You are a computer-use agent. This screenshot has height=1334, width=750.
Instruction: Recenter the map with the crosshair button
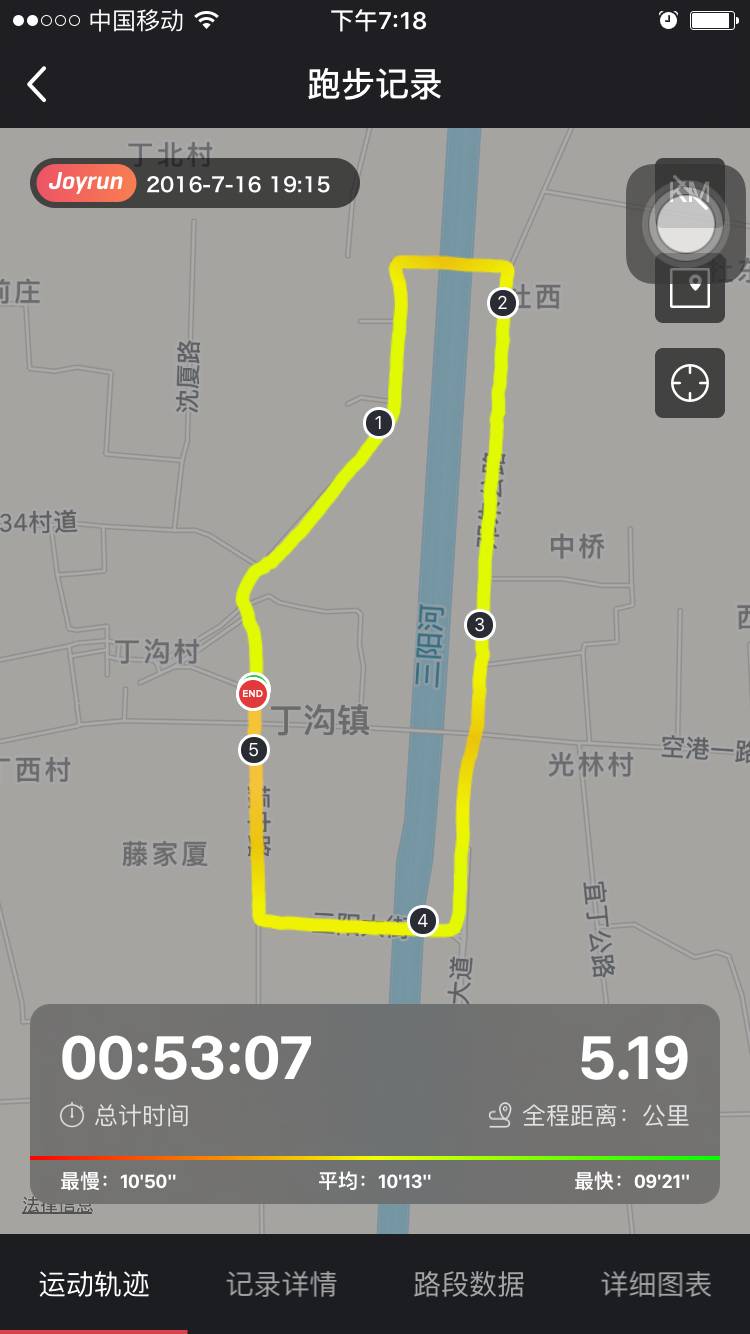(690, 383)
